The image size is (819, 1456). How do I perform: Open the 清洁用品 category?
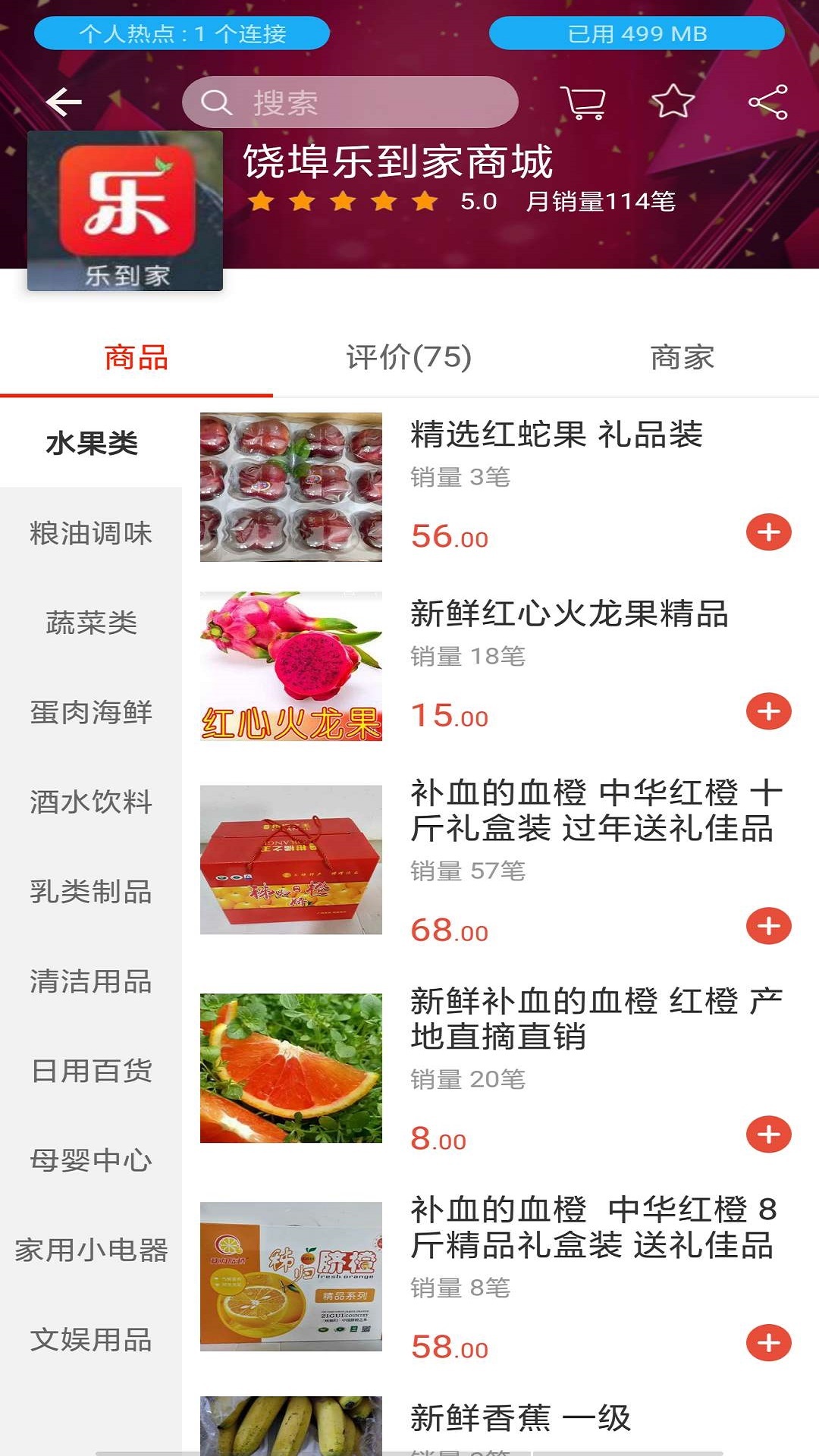click(91, 981)
